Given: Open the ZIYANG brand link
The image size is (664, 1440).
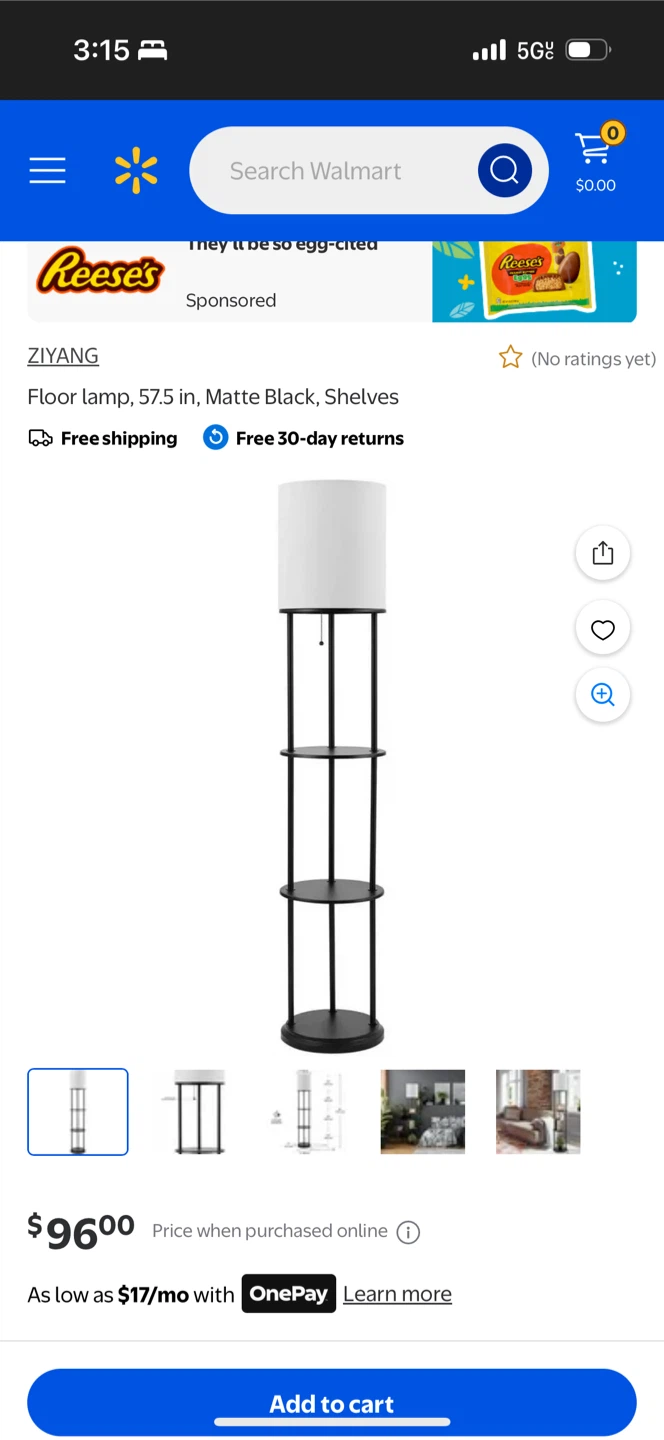Looking at the screenshot, I should (63, 356).
